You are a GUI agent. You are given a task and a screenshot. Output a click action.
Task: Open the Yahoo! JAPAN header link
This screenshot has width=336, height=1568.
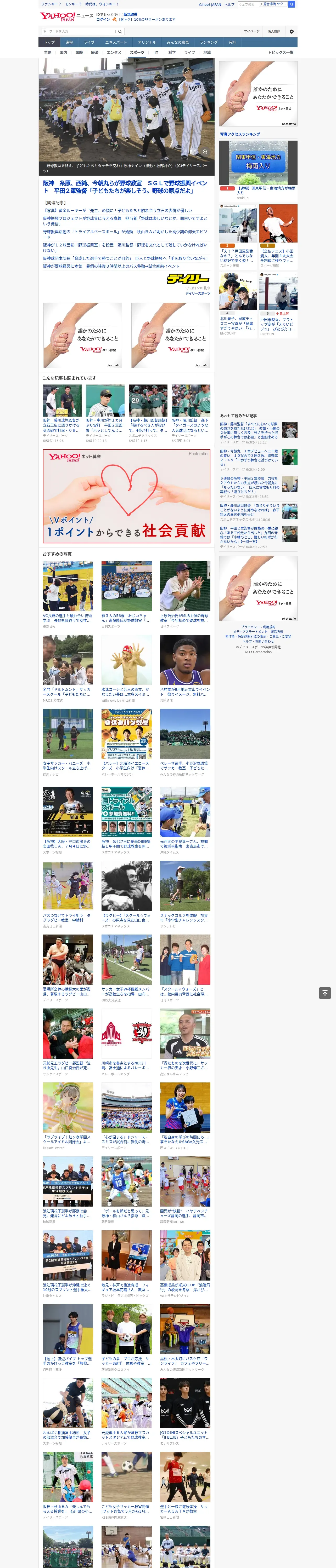(x=210, y=4)
